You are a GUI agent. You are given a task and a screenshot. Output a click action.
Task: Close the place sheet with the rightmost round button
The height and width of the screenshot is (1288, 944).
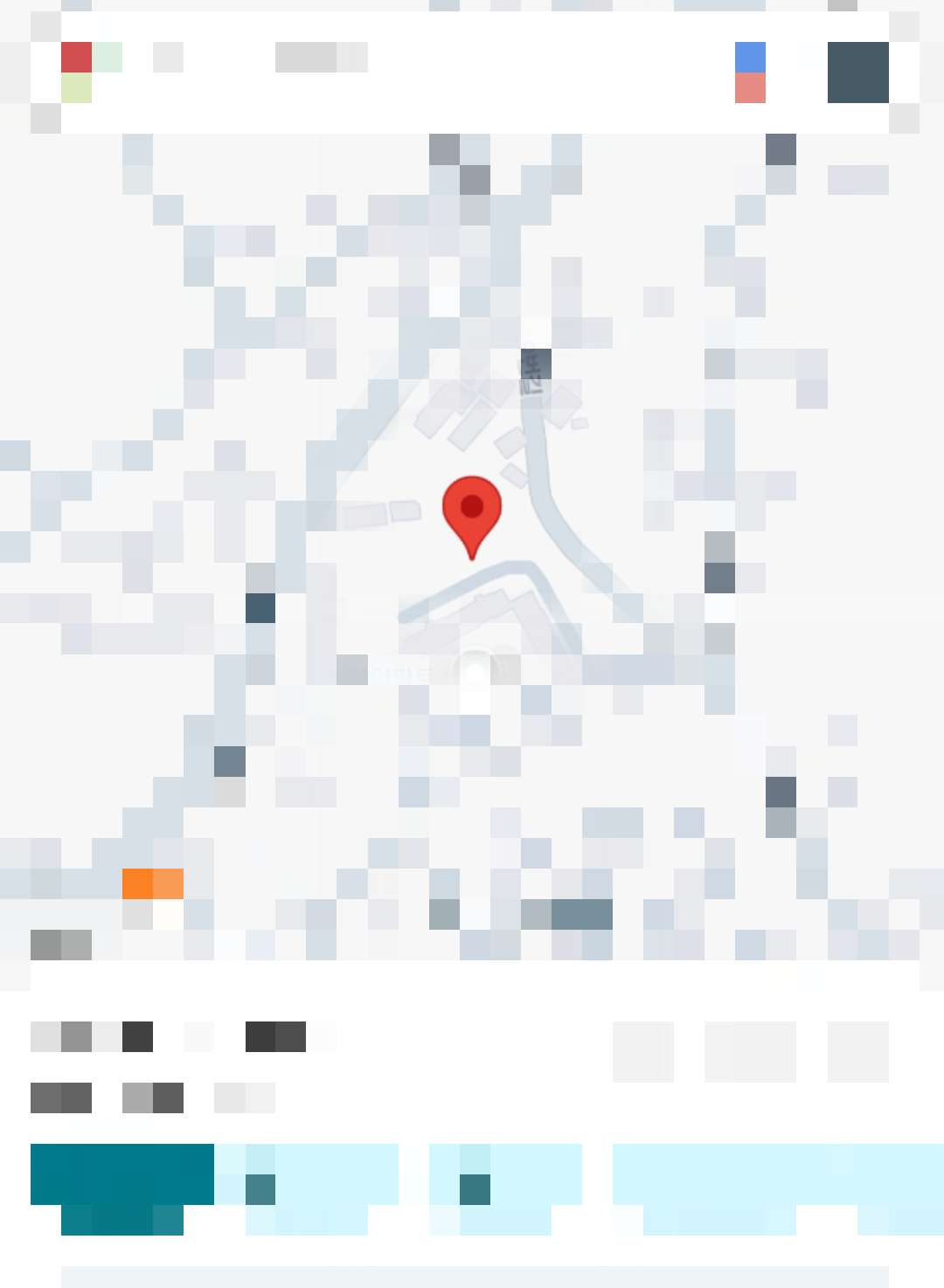[857, 1051]
